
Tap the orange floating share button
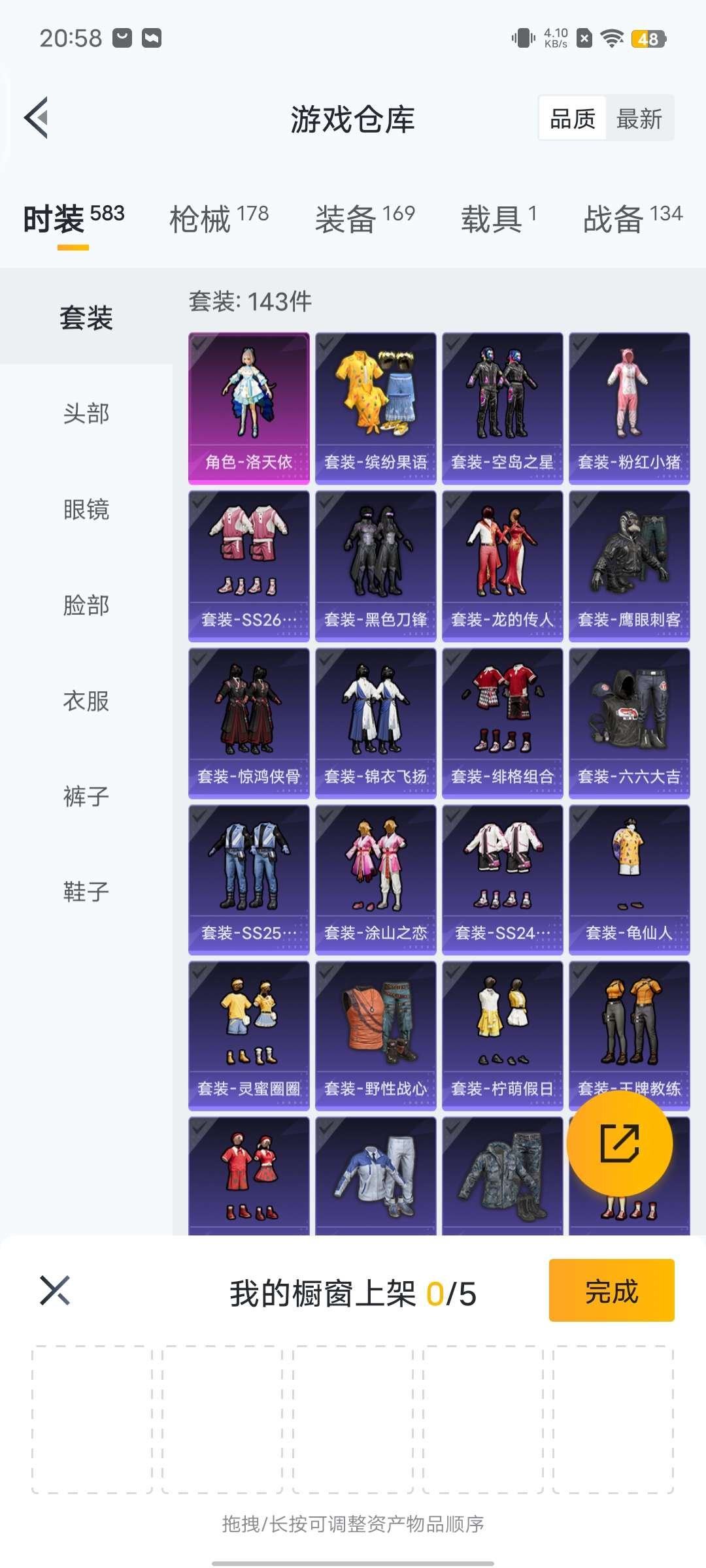click(619, 1143)
